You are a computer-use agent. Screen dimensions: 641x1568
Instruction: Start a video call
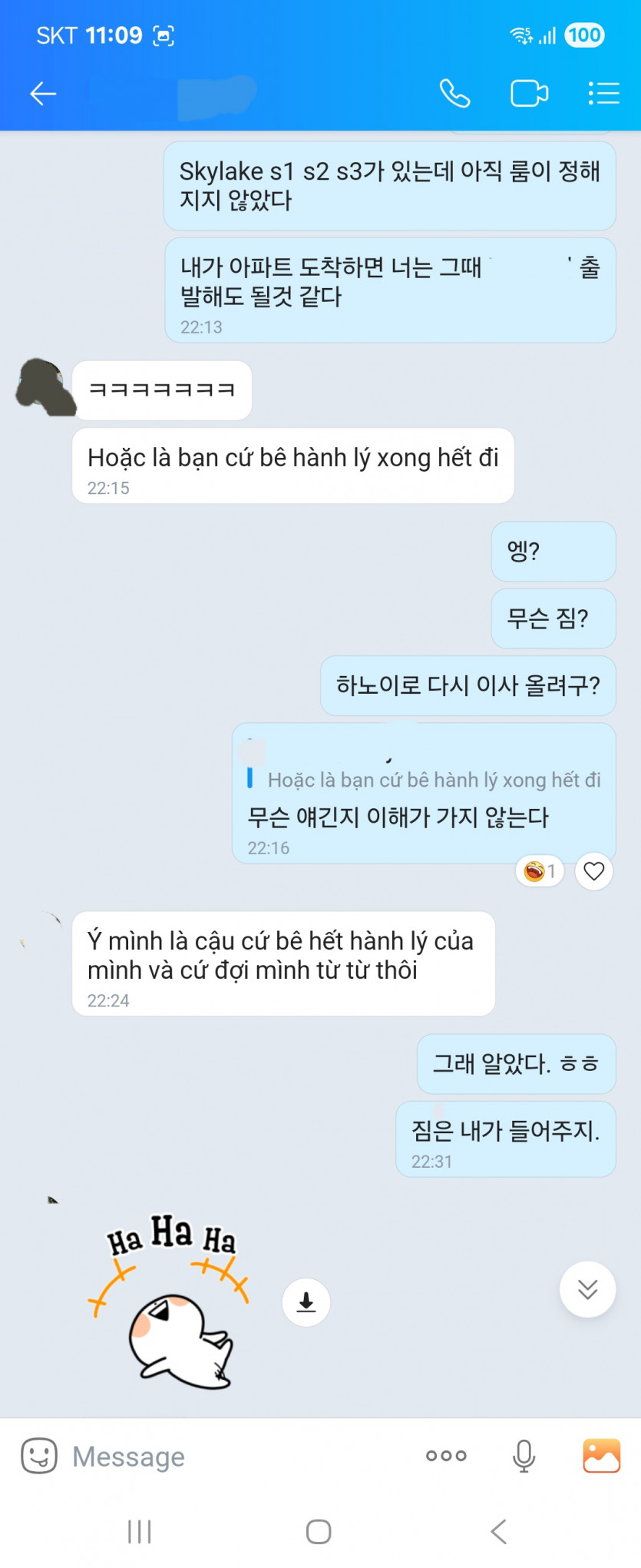(x=529, y=94)
